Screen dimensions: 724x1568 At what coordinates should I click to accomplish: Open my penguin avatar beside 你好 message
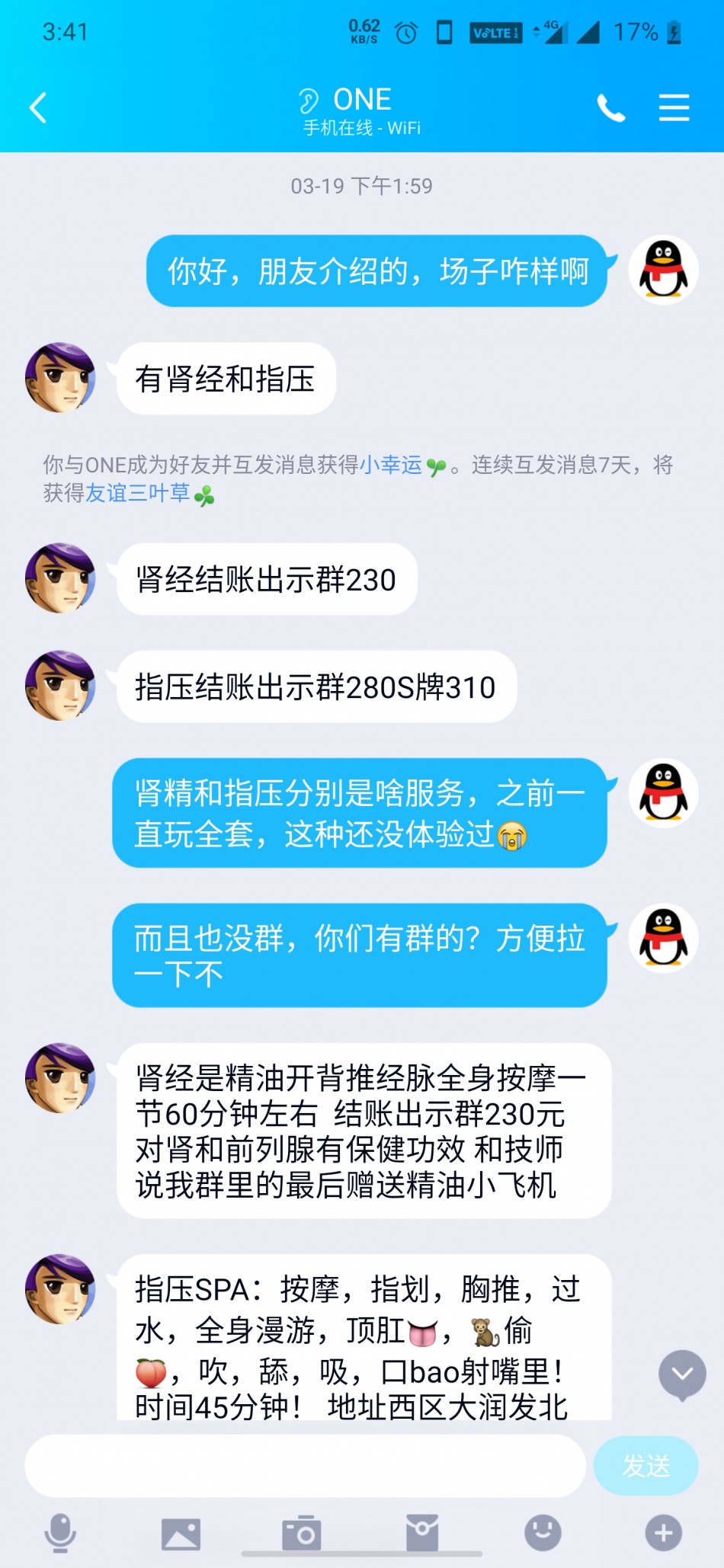click(x=663, y=270)
